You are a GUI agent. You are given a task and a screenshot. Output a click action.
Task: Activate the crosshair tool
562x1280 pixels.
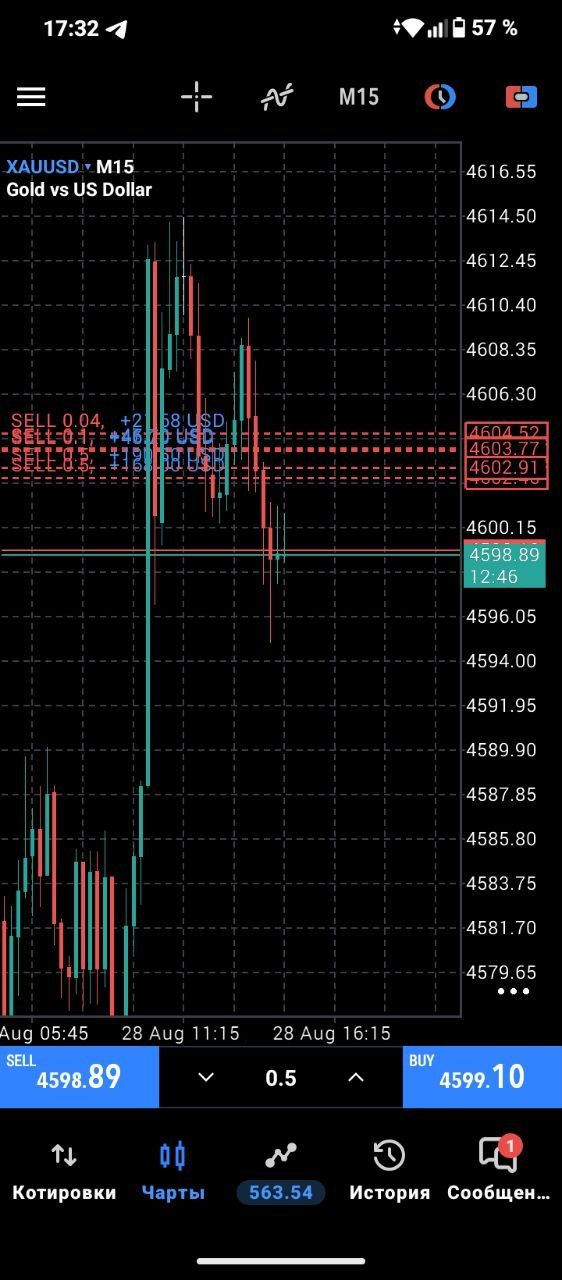pos(197,97)
